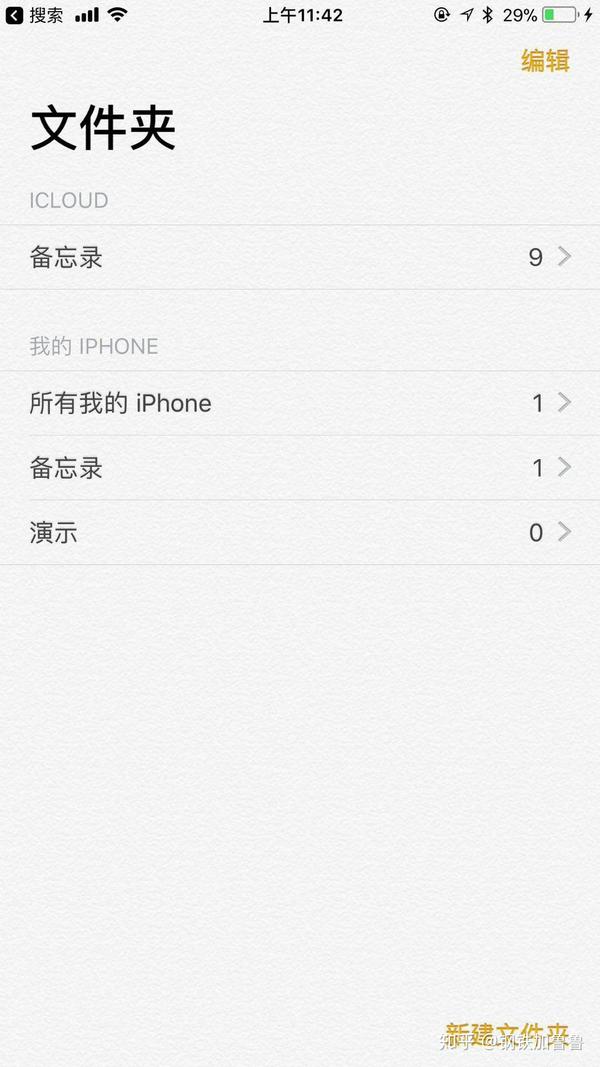Create a folder with 新建文件夹
600x1067 pixels.
[507, 1035]
